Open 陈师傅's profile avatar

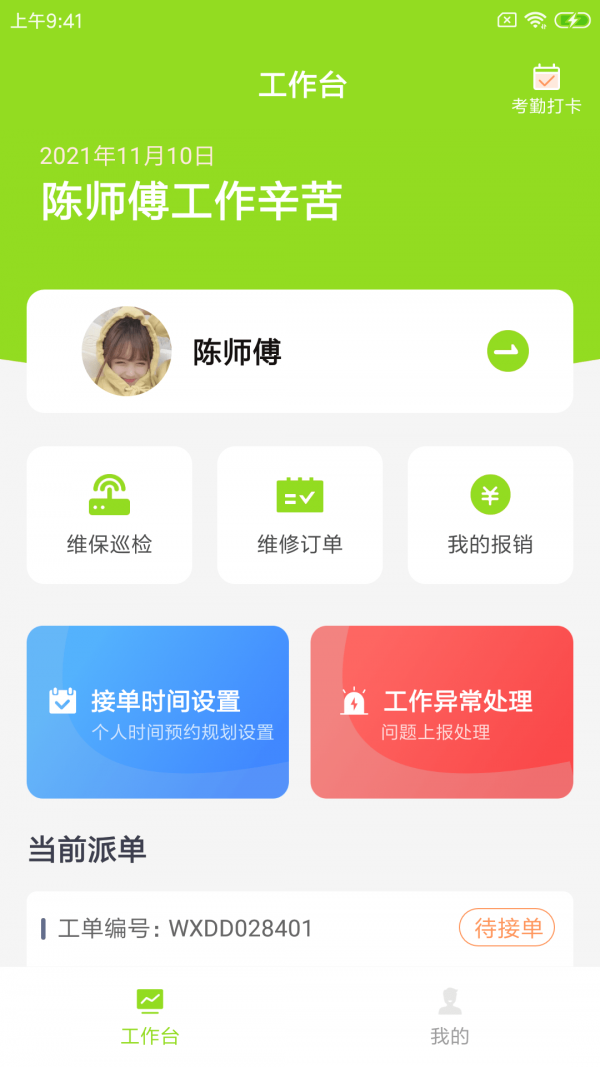[x=127, y=351]
